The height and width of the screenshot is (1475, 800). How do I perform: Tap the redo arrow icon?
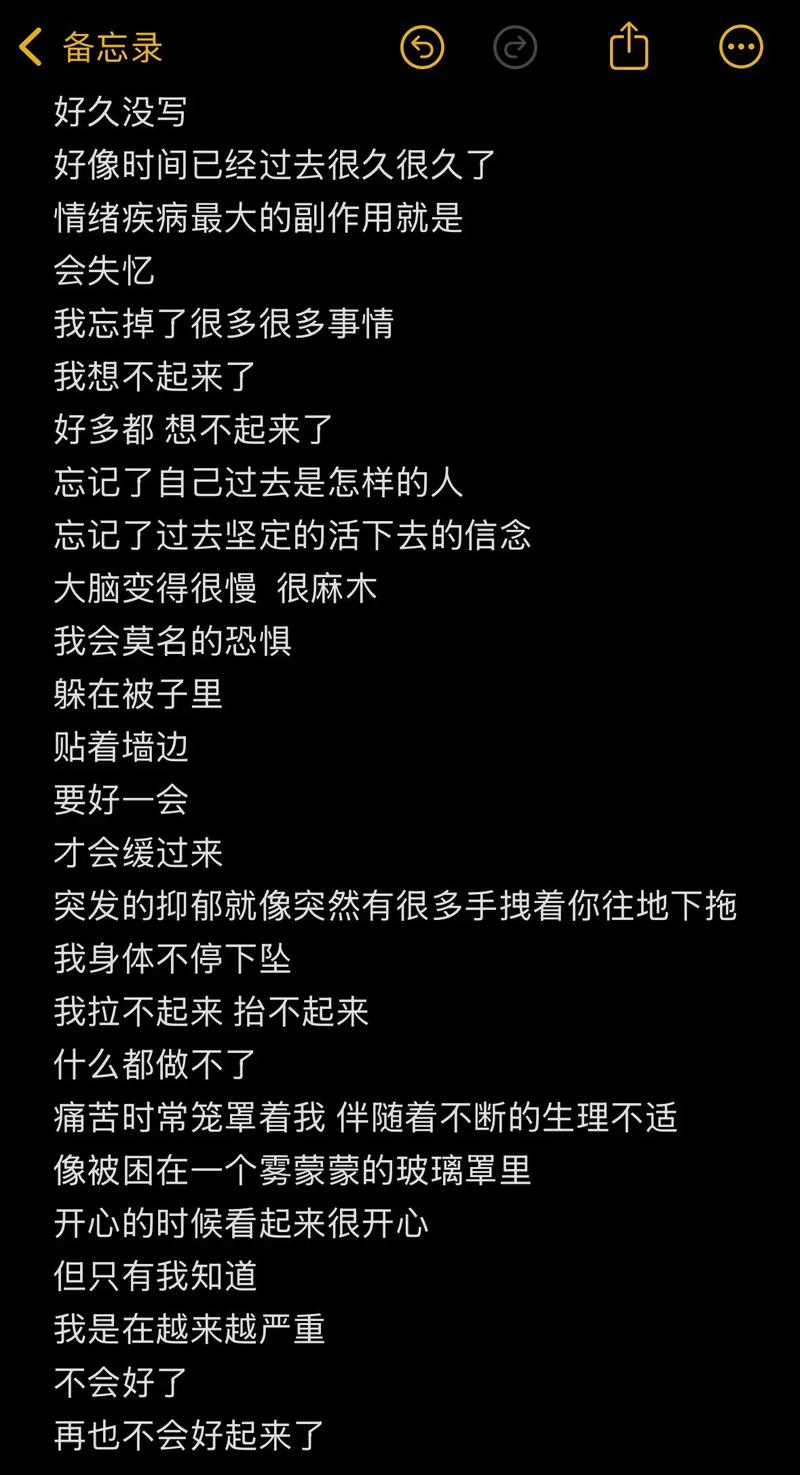(x=514, y=46)
